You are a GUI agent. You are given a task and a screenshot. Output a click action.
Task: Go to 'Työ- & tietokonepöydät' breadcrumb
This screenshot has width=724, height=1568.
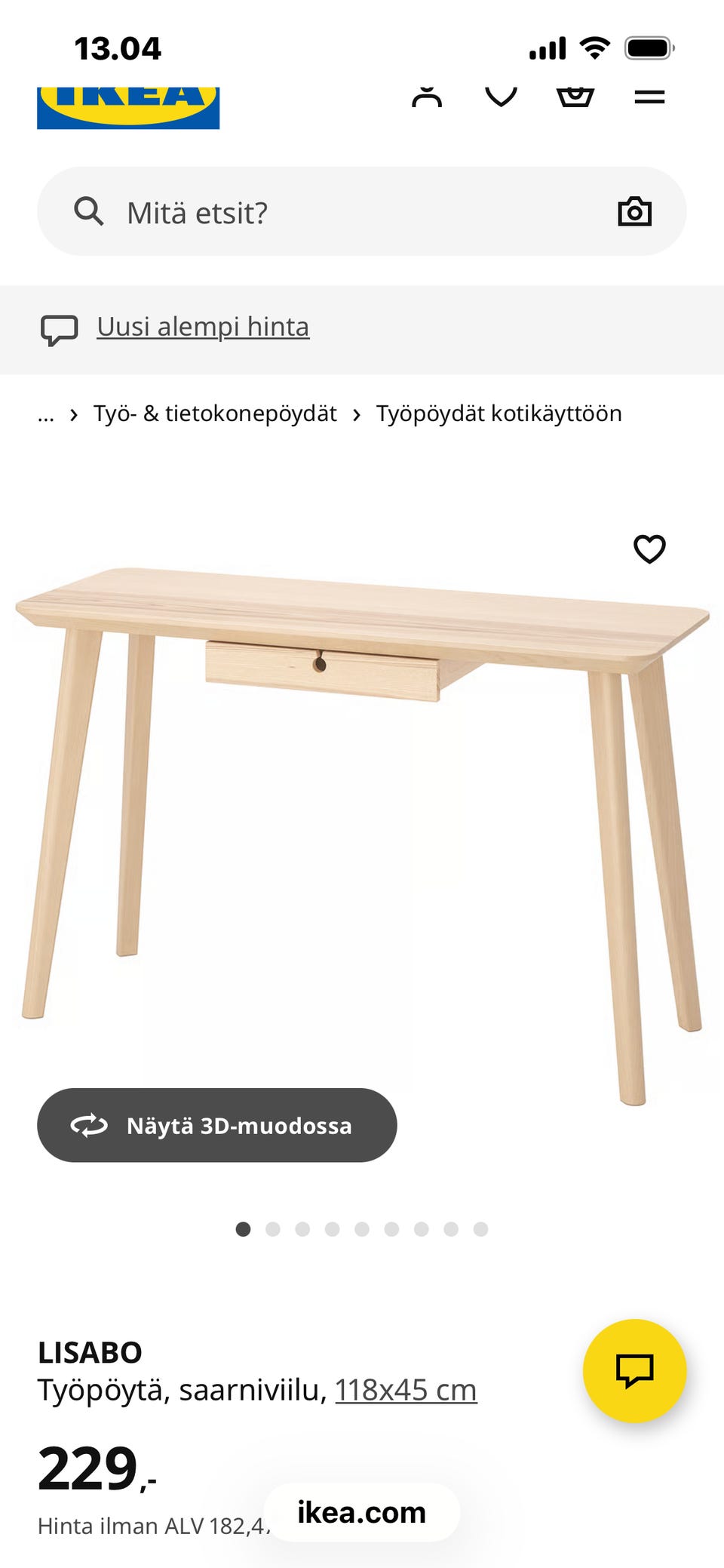click(x=215, y=414)
